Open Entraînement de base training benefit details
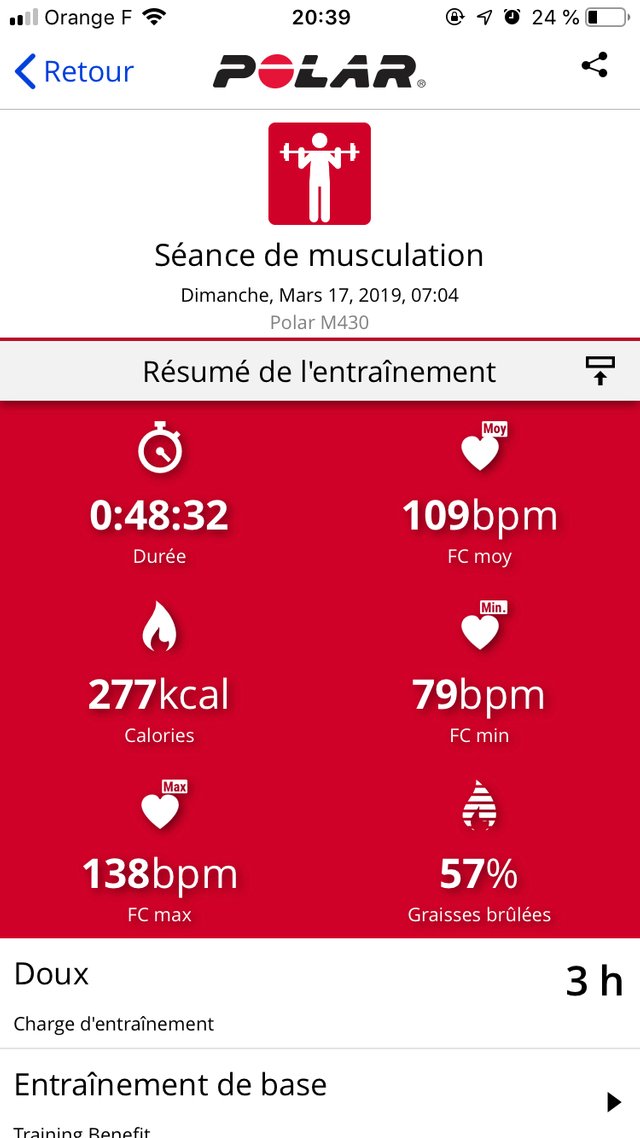640x1138 pixels. point(320,1094)
